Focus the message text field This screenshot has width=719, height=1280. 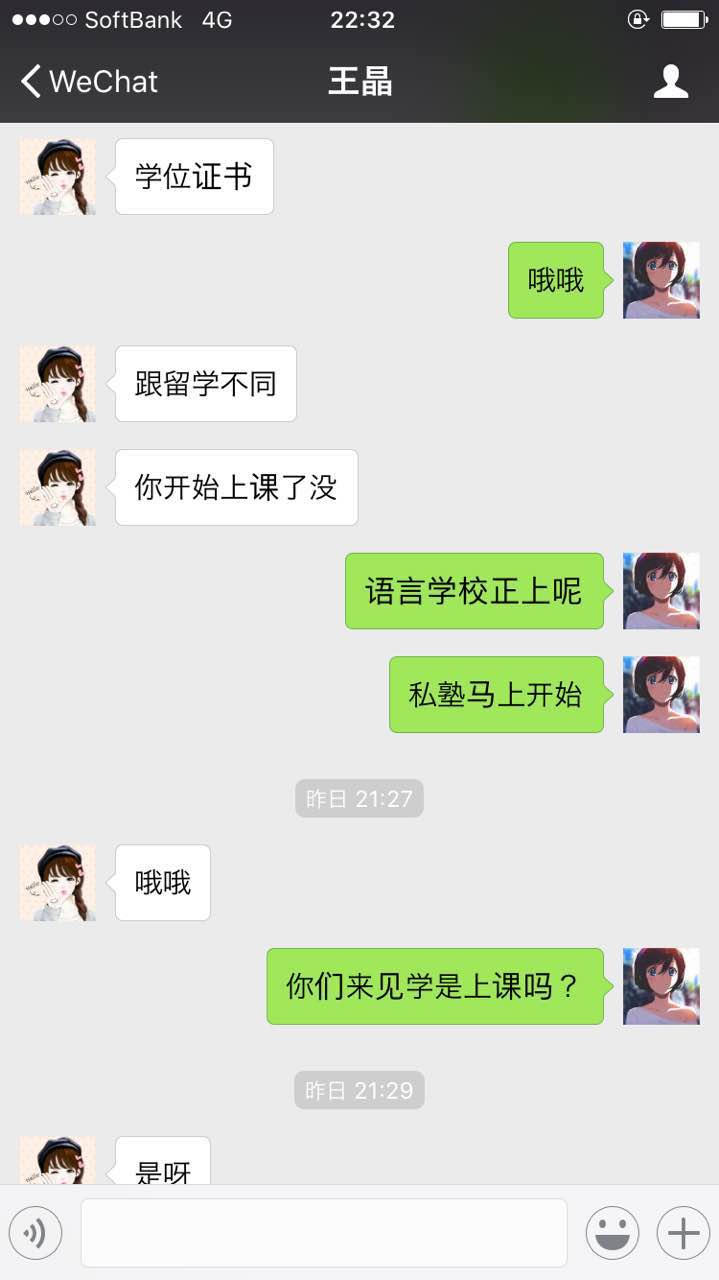coord(324,1232)
